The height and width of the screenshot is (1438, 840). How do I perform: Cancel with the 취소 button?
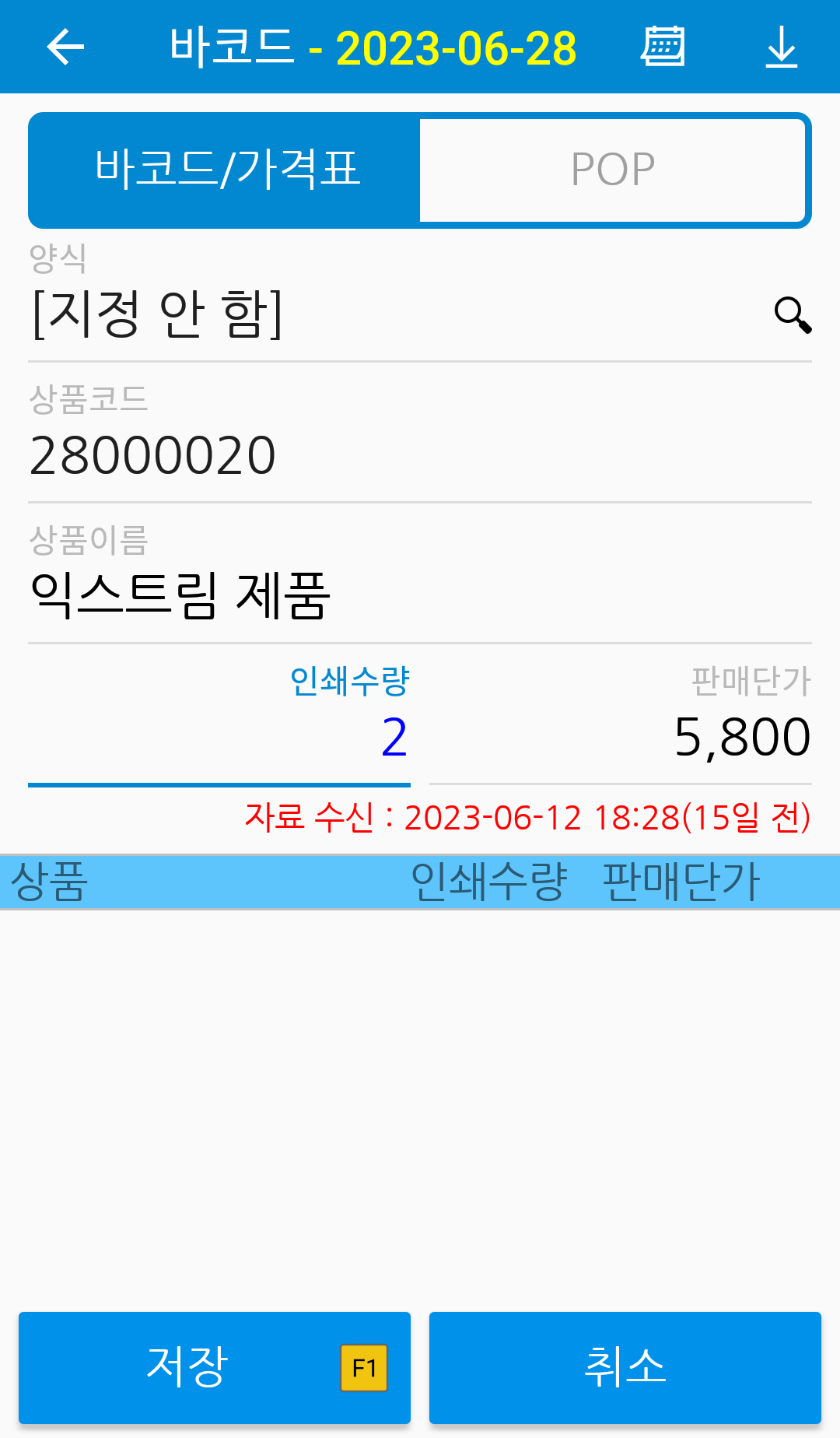(x=625, y=1367)
